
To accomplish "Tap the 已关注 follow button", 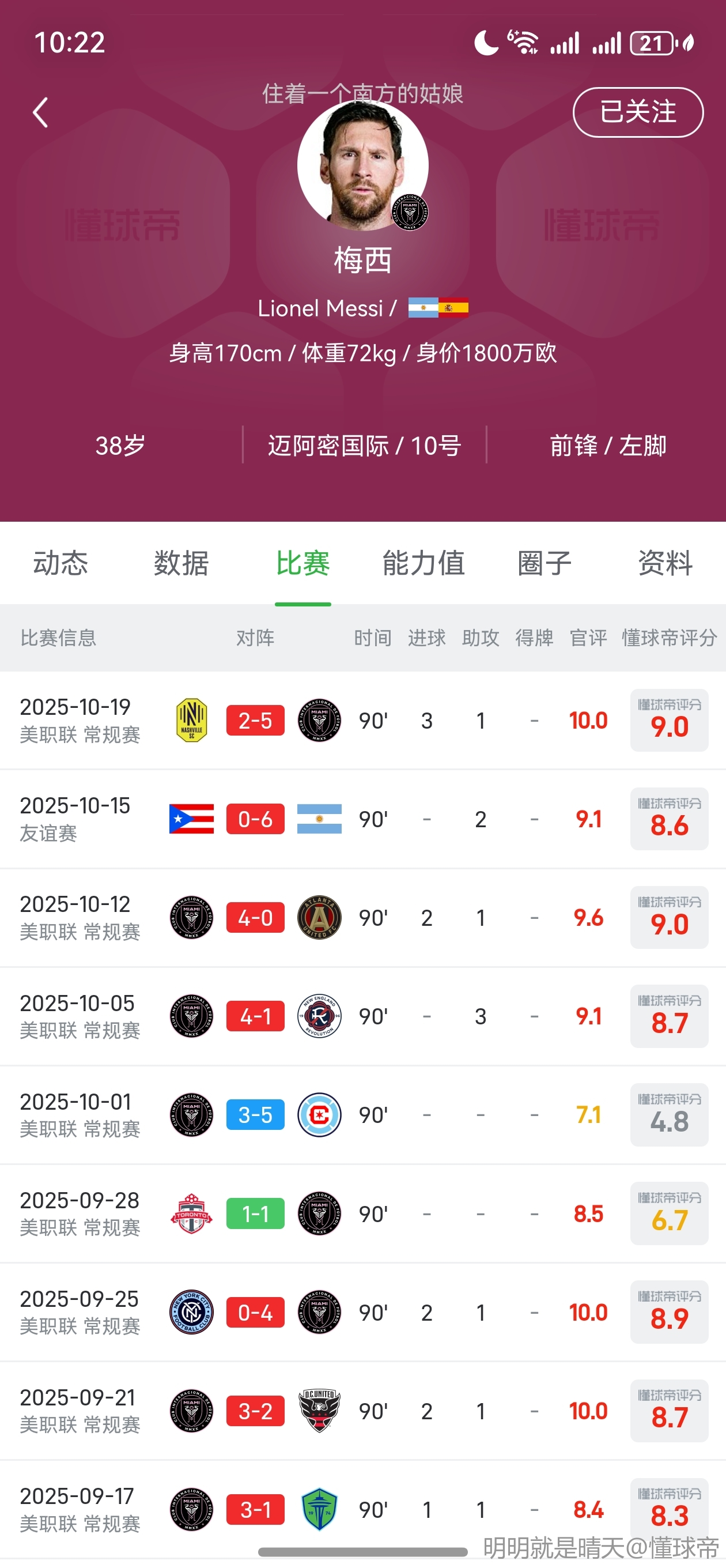I will [638, 112].
